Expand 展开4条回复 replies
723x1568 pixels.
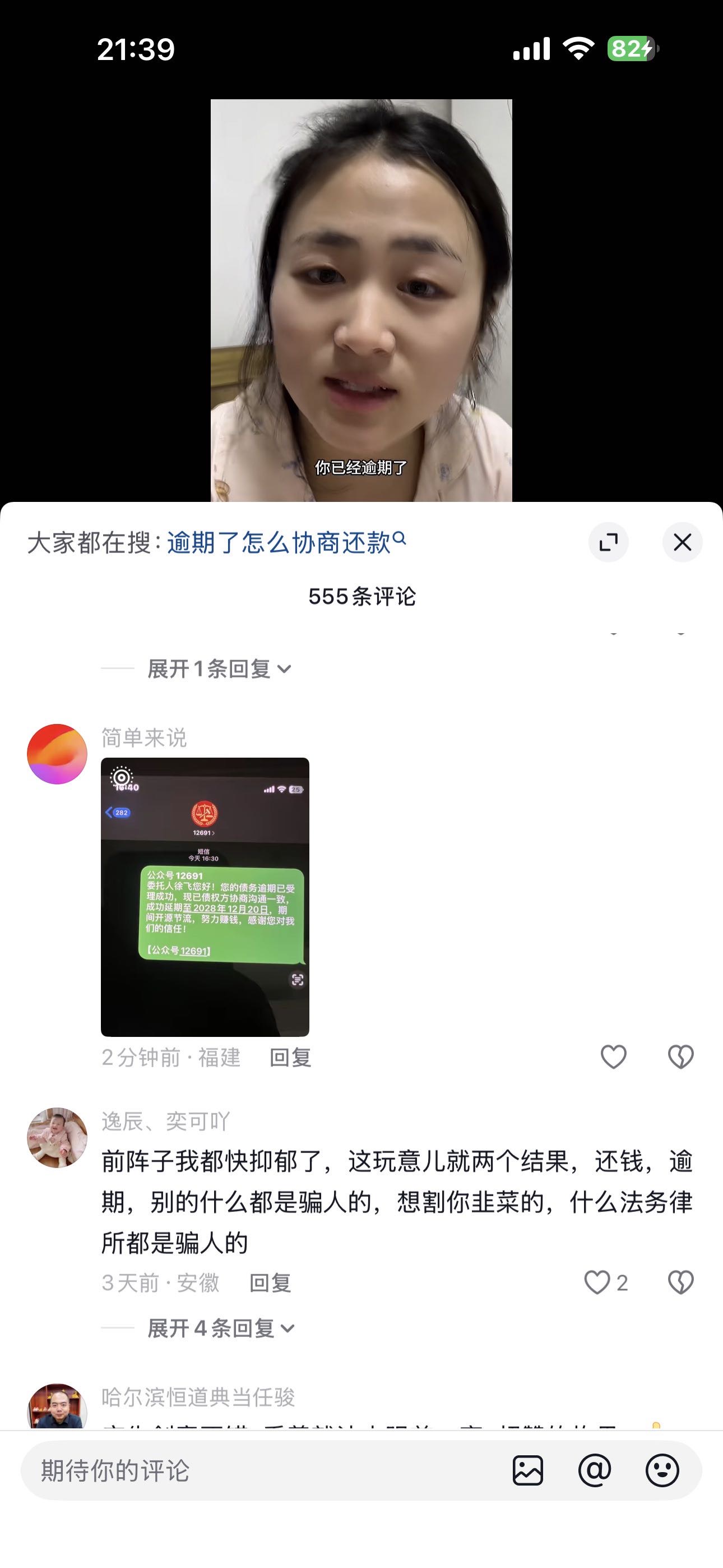point(221,1328)
